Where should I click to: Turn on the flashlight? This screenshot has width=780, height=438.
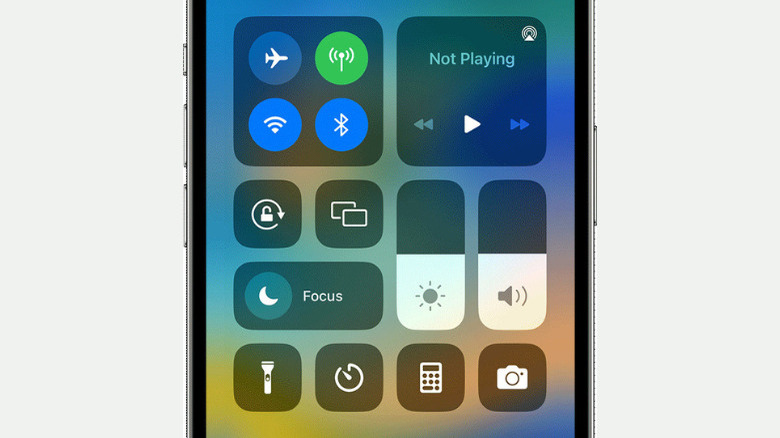tap(267, 378)
